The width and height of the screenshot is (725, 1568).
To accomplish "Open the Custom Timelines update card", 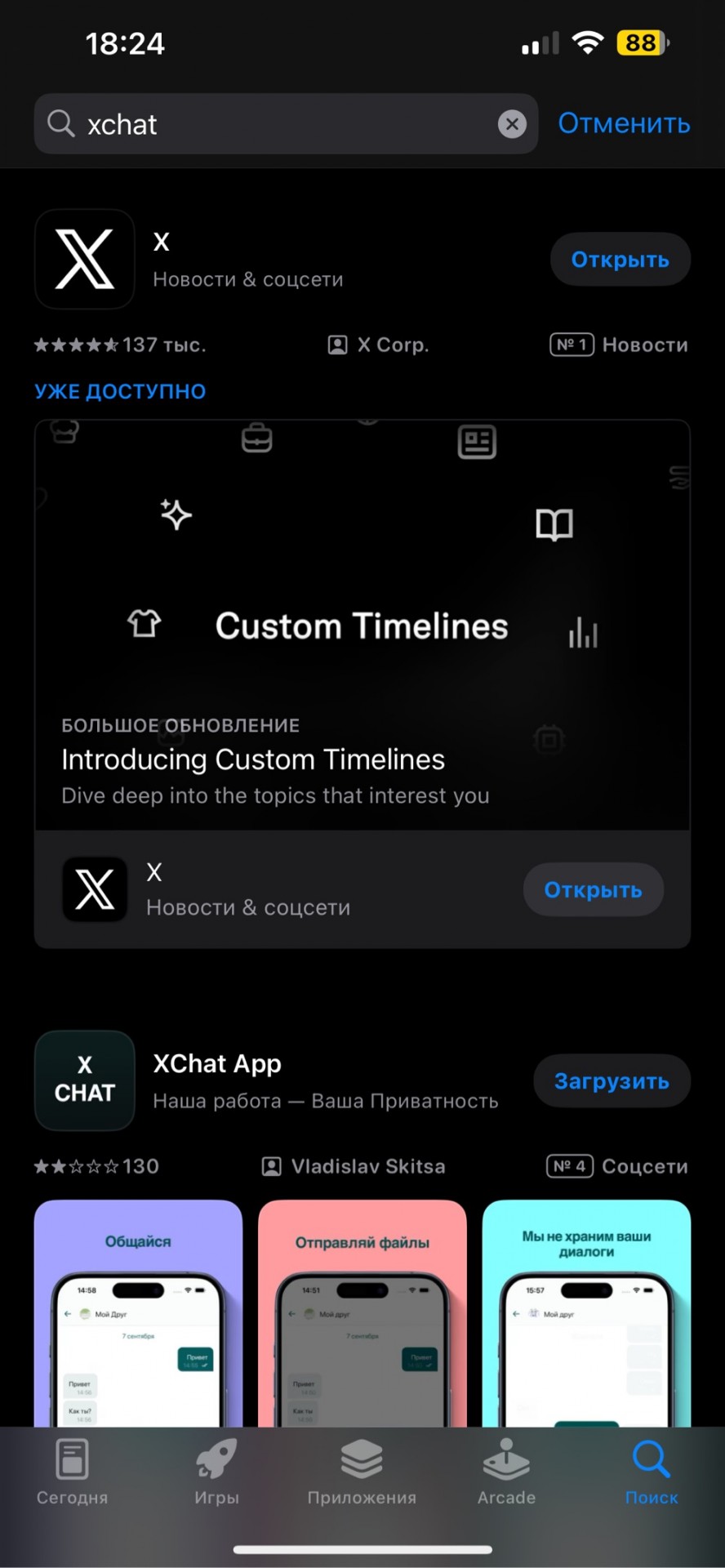I will (362, 626).
